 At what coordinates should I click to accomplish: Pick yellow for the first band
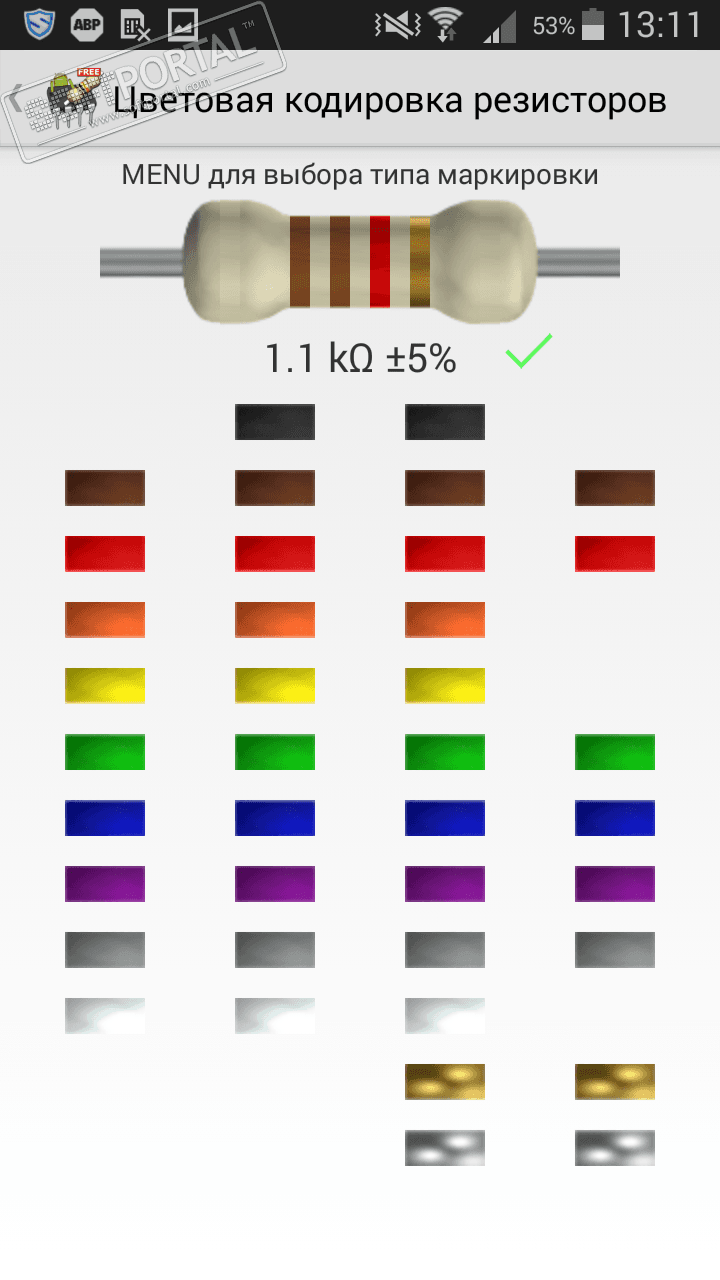click(105, 686)
